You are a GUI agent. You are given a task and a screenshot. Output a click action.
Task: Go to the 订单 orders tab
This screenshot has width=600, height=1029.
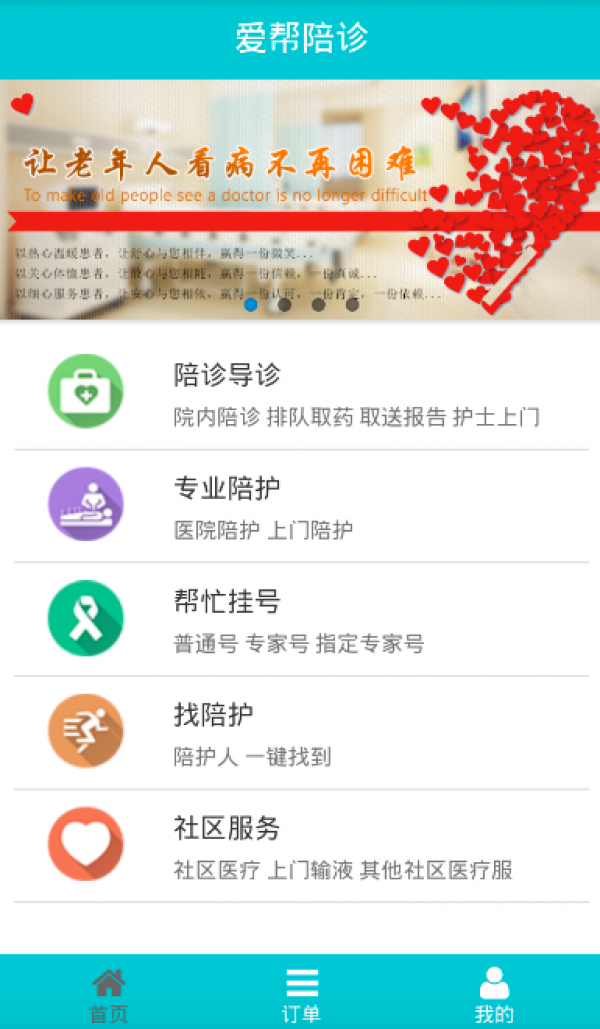[x=301, y=993]
